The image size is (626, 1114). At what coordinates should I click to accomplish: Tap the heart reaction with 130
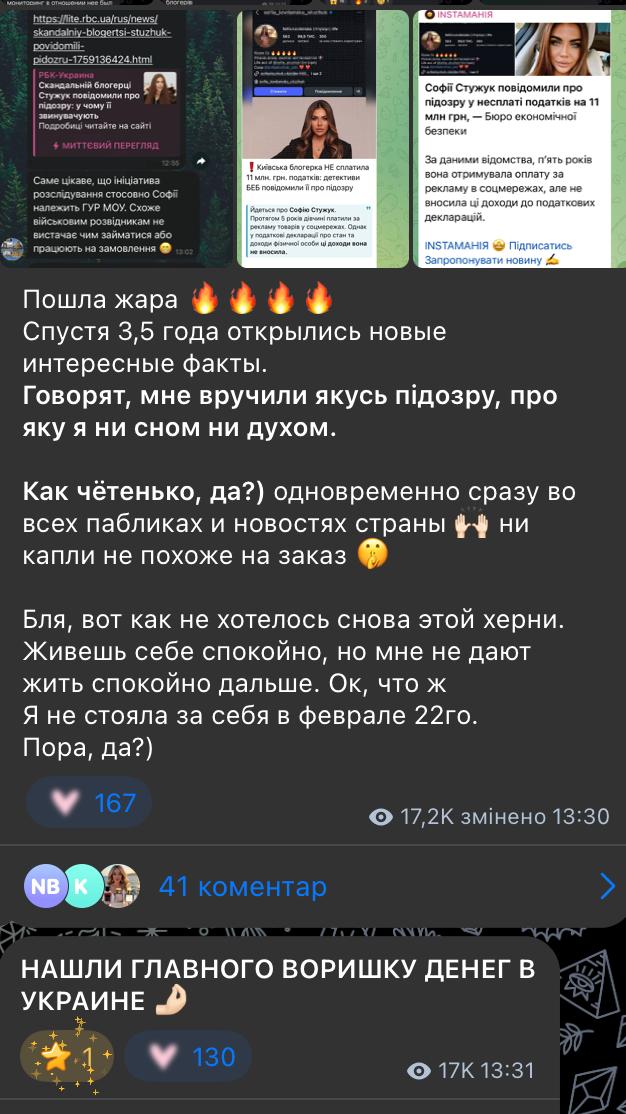(x=189, y=1057)
